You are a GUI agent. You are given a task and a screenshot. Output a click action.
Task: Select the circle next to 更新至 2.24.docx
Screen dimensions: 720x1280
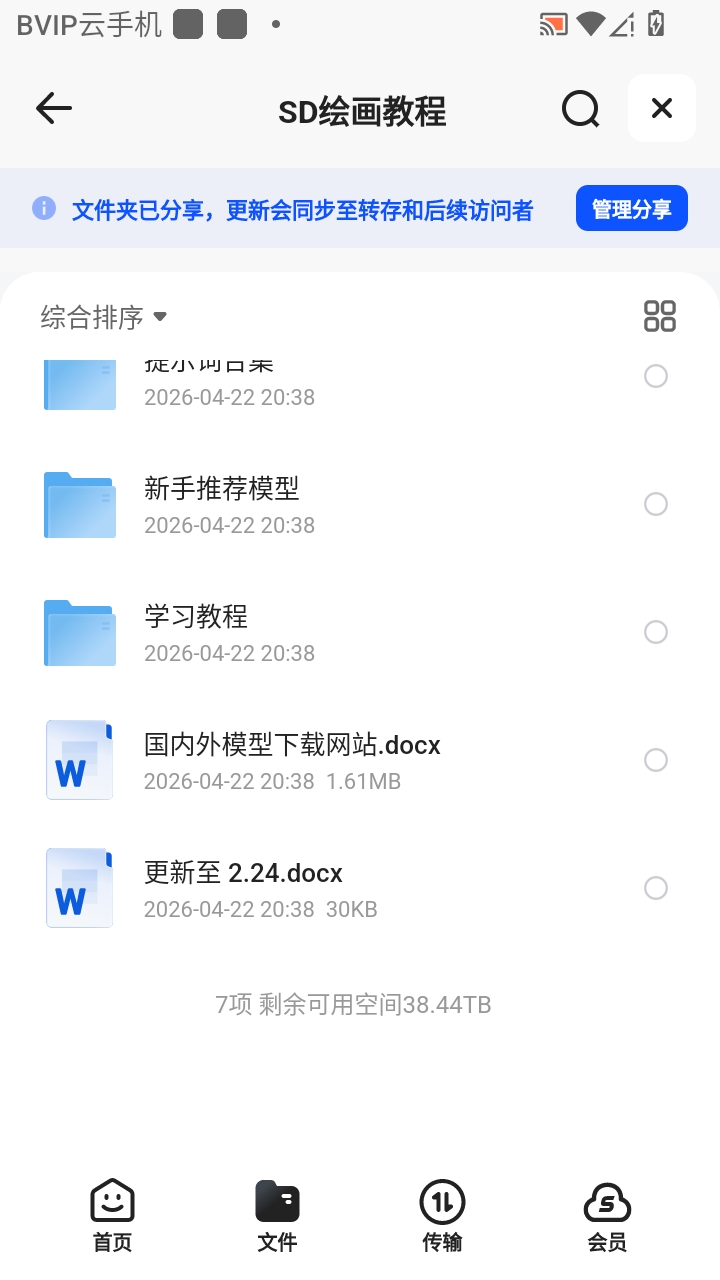click(656, 888)
